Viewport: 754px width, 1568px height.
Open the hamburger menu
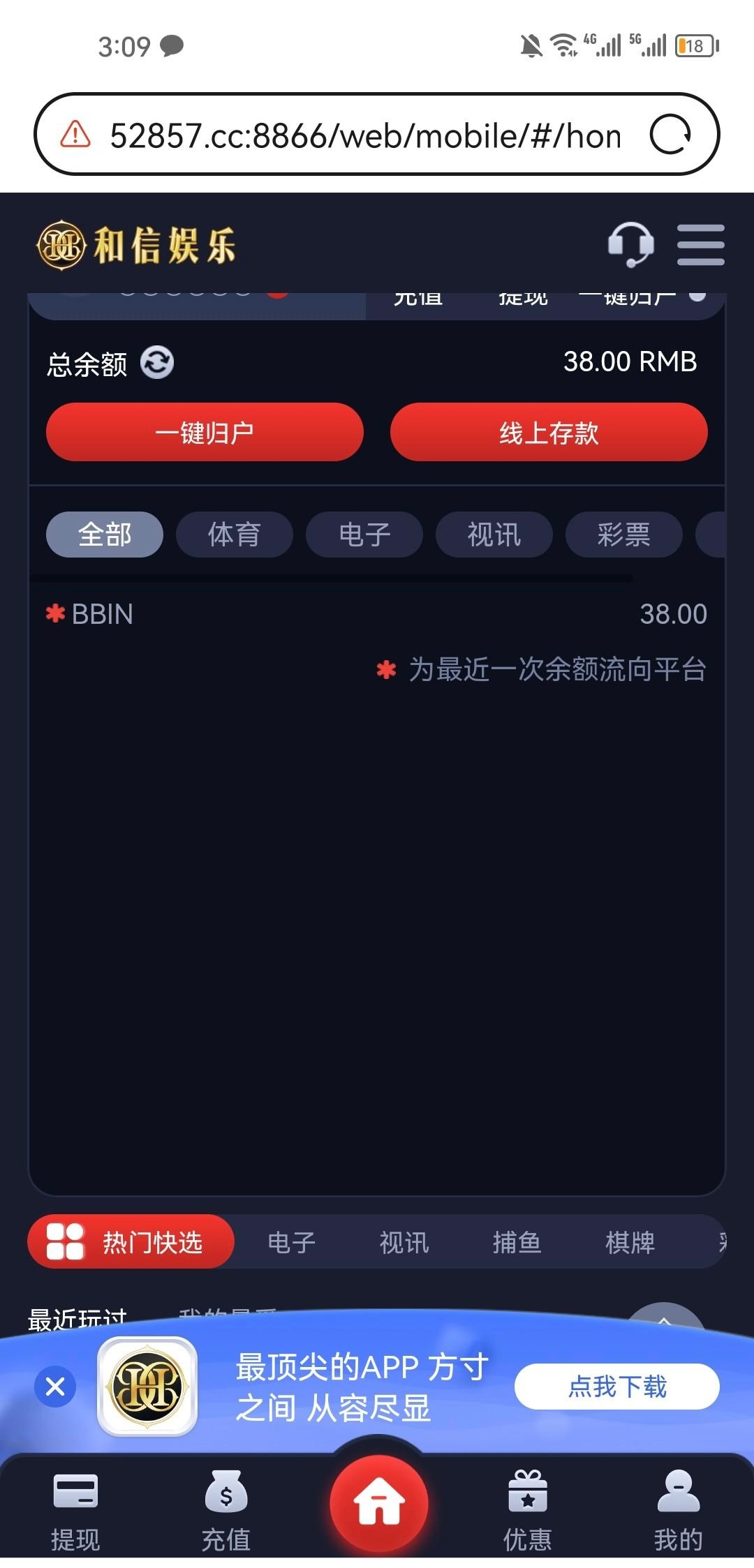[700, 245]
